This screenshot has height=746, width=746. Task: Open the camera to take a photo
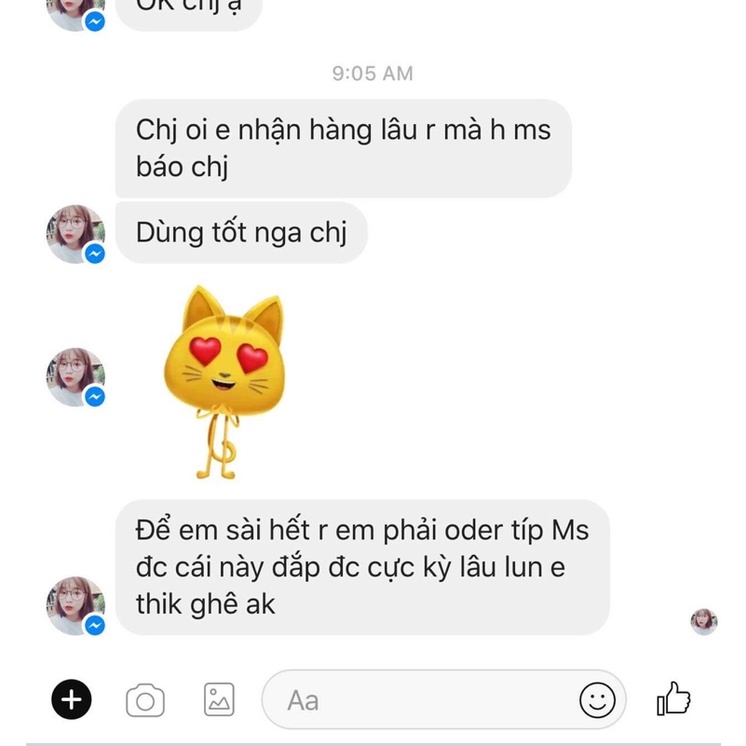point(145,701)
